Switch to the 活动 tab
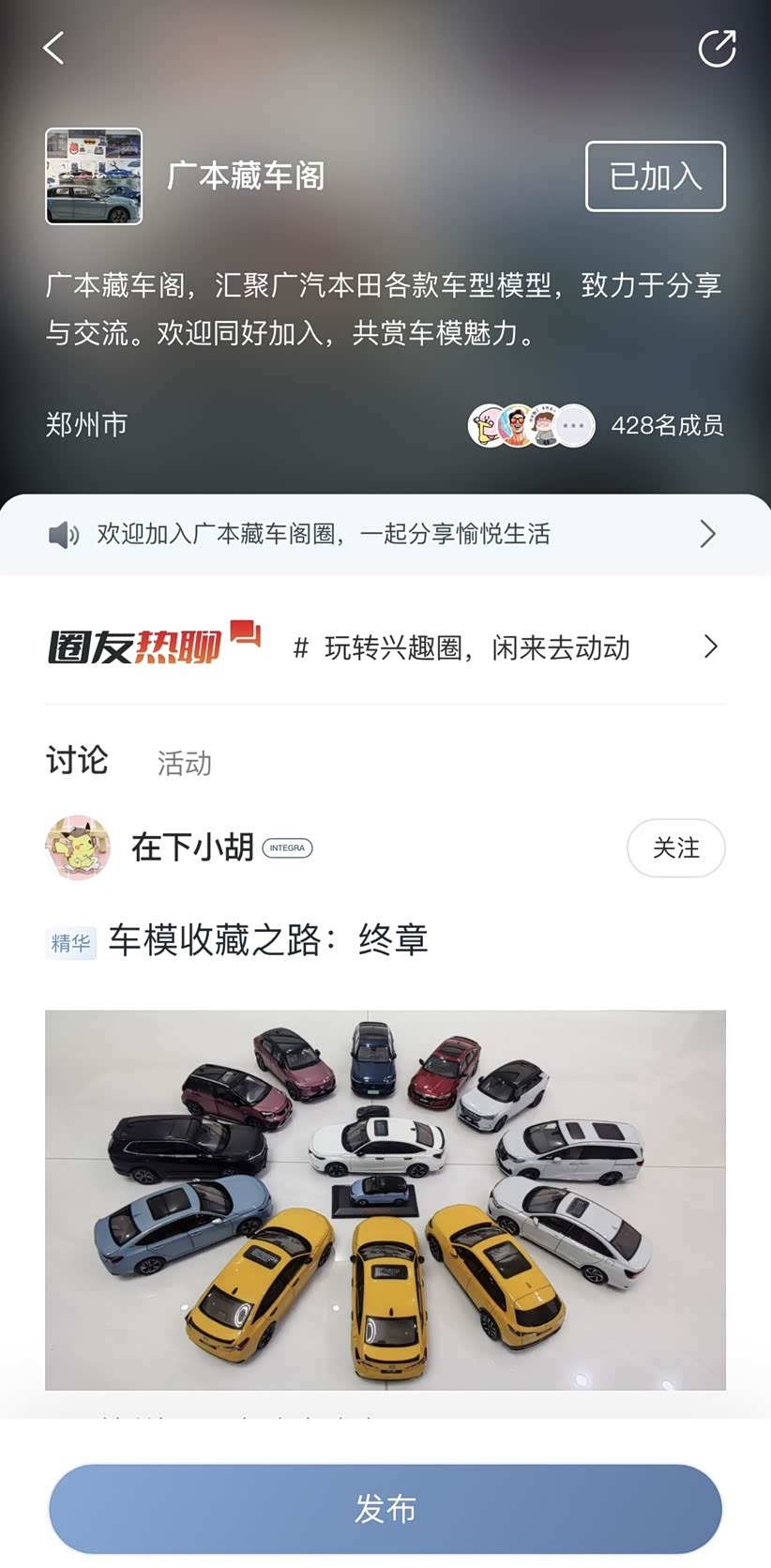Viewport: 771px width, 1568px height. tap(185, 763)
